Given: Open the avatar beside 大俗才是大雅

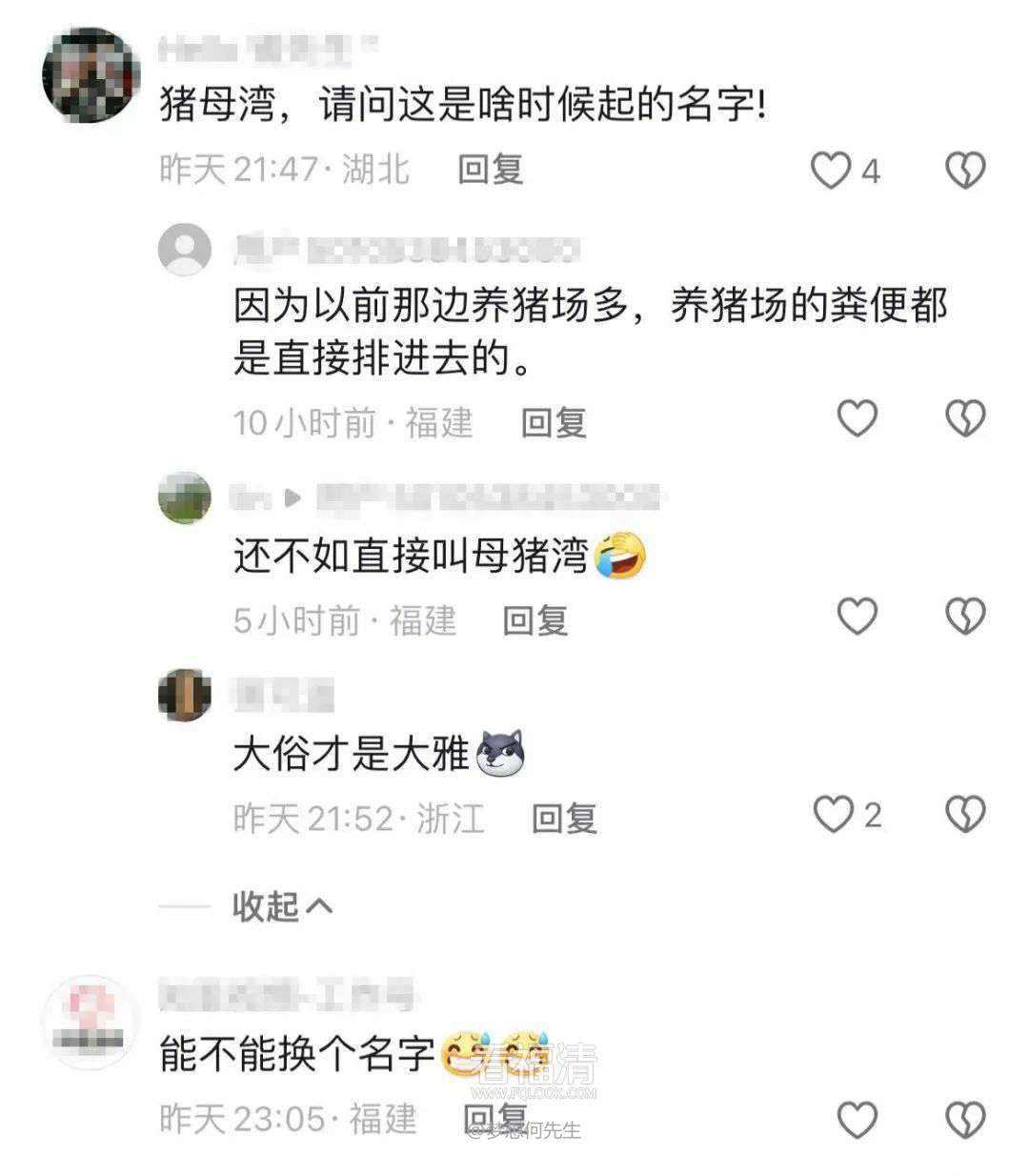Looking at the screenshot, I should click(x=185, y=695).
